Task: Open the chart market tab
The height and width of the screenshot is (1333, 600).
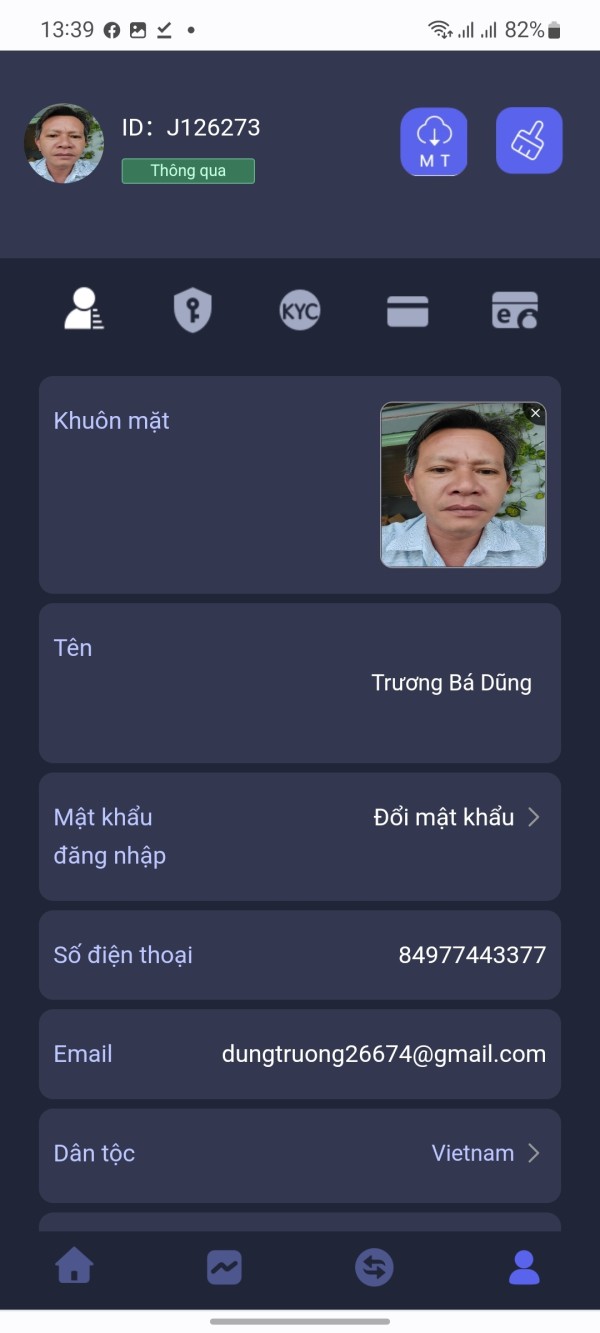Action: tap(224, 1268)
